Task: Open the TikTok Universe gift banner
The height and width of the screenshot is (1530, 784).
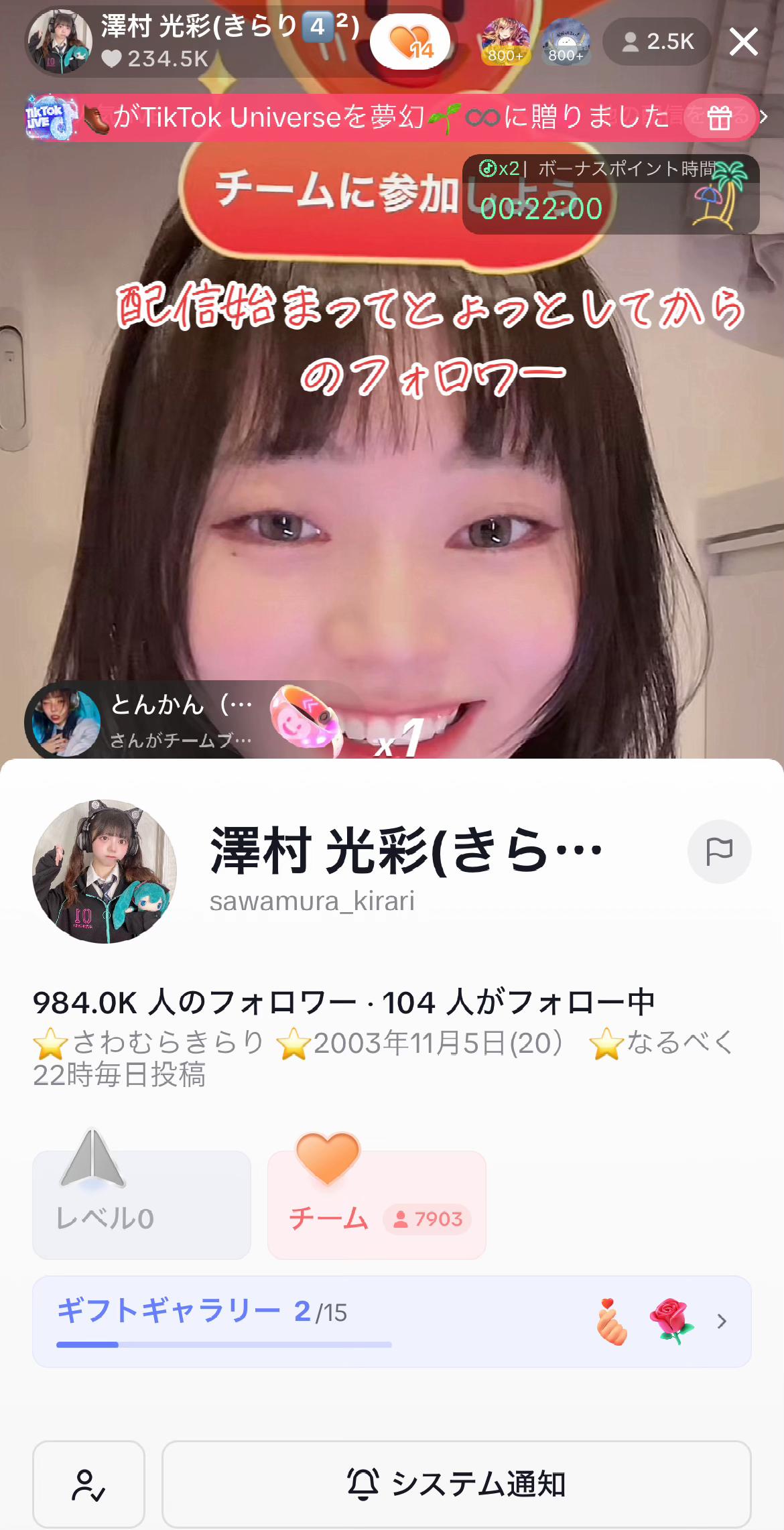Action: (x=389, y=117)
